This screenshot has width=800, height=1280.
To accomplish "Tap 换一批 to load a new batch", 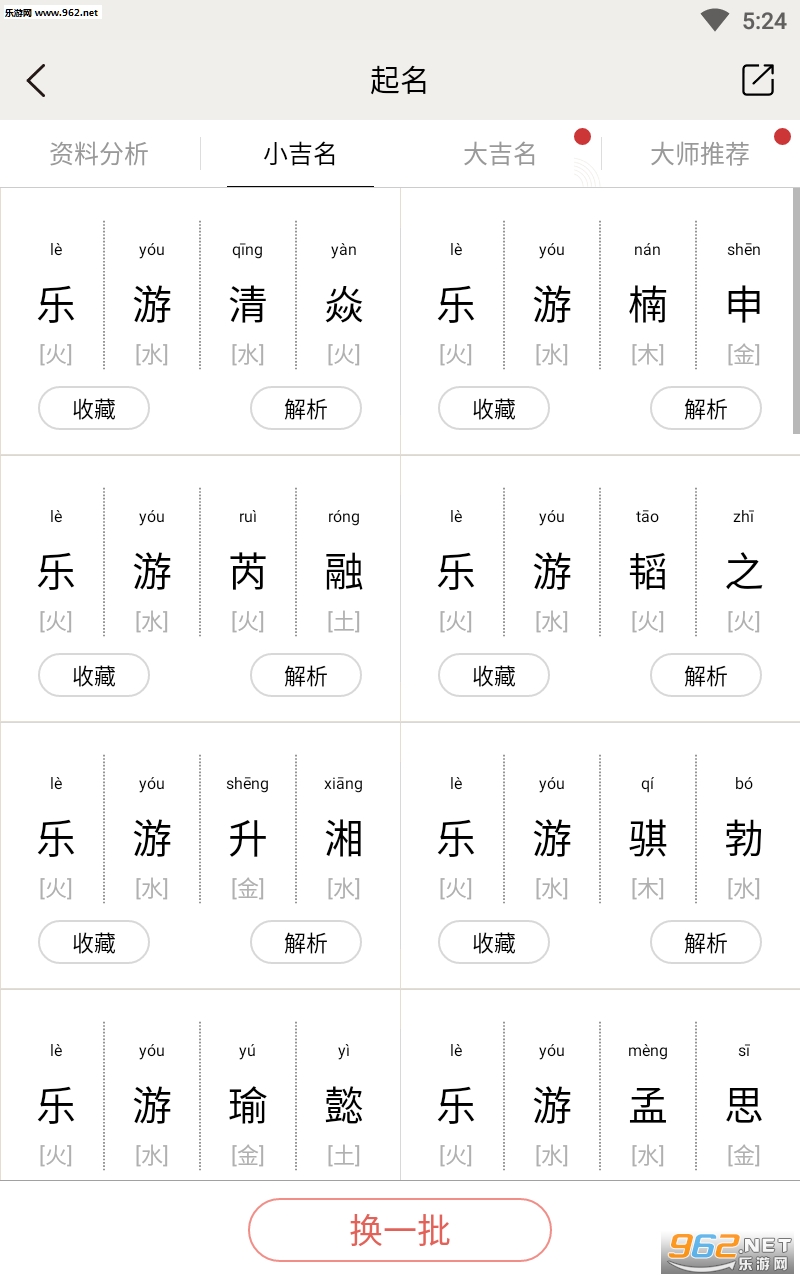I will click(400, 1230).
